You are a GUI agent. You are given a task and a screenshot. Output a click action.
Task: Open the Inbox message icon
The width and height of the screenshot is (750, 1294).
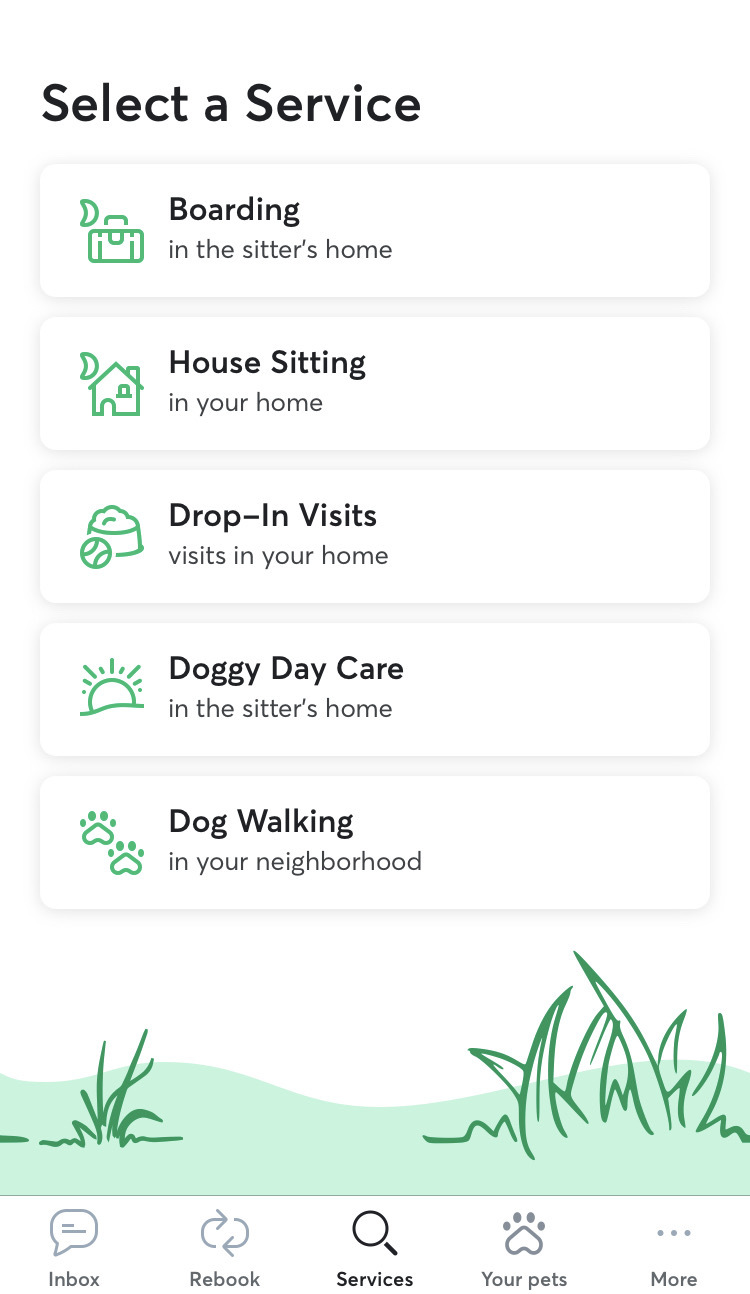pyautogui.click(x=73, y=1231)
